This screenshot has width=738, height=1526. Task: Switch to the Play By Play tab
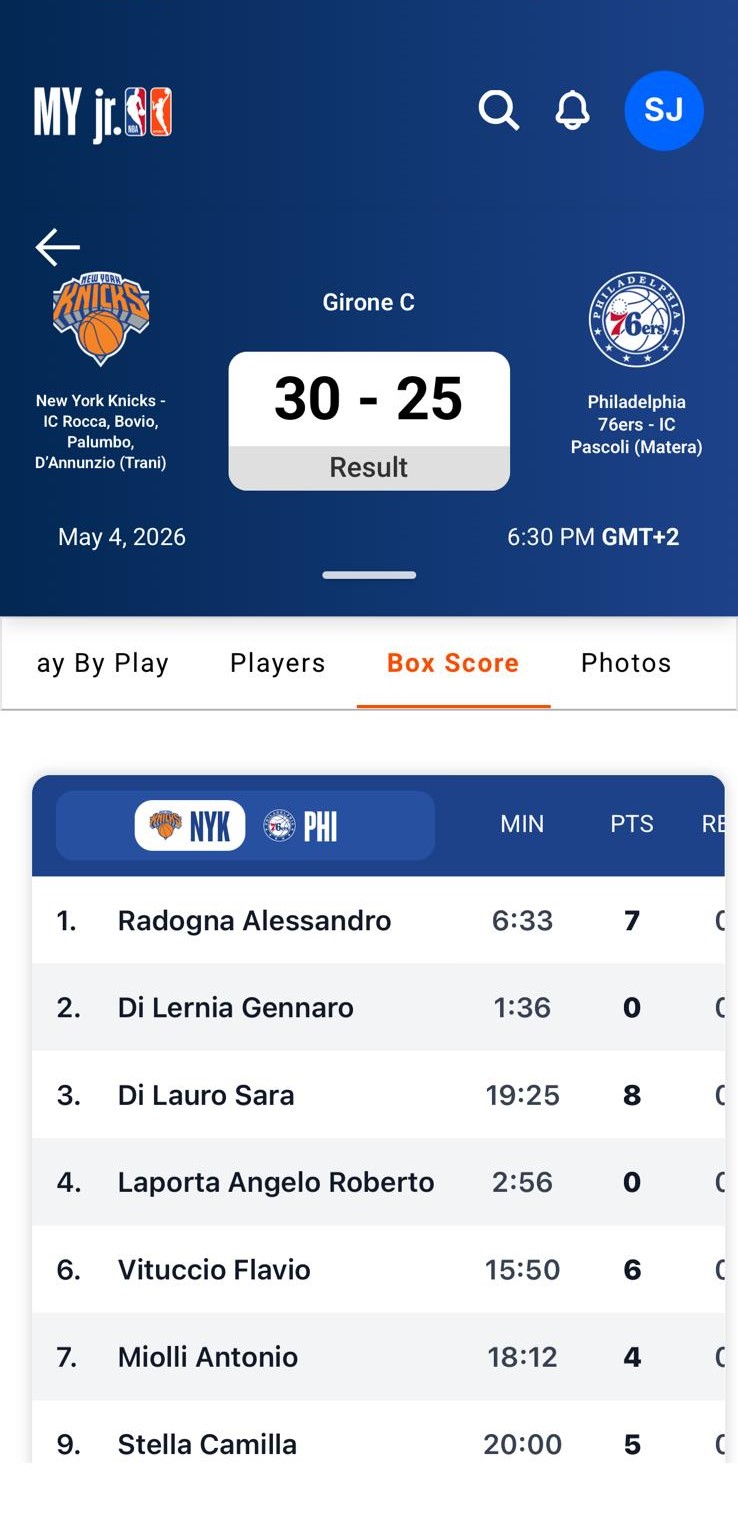point(102,663)
